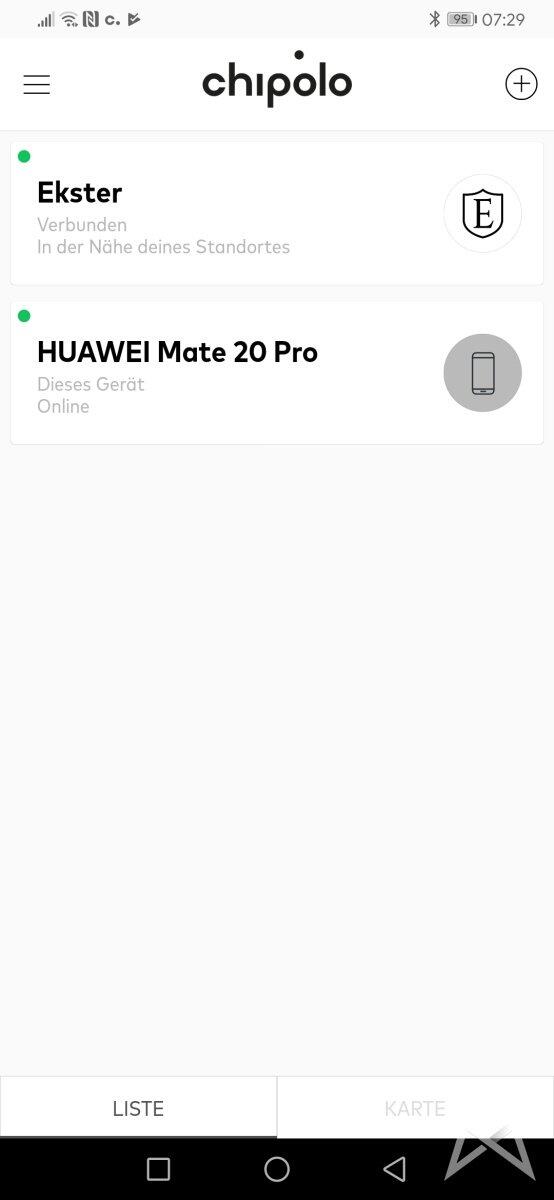Go to the system home screen
554x1200 pixels.
pos(277,1169)
